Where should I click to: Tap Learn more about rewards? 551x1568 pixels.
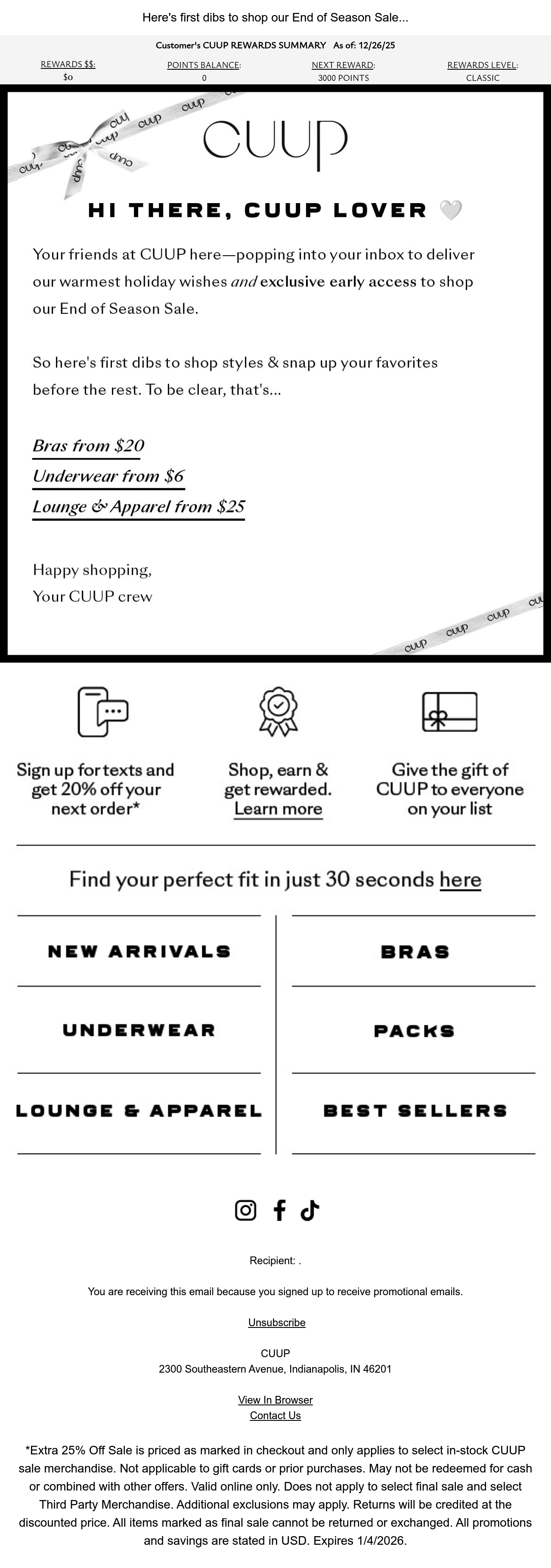coord(278,809)
